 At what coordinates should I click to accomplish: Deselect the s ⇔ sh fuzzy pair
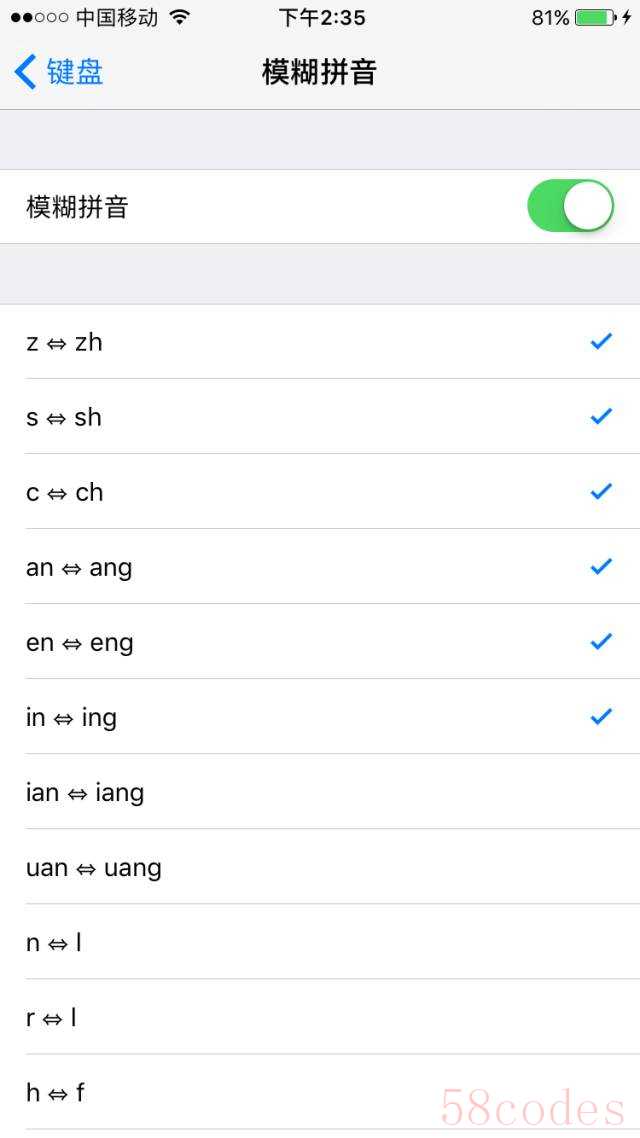click(320, 417)
